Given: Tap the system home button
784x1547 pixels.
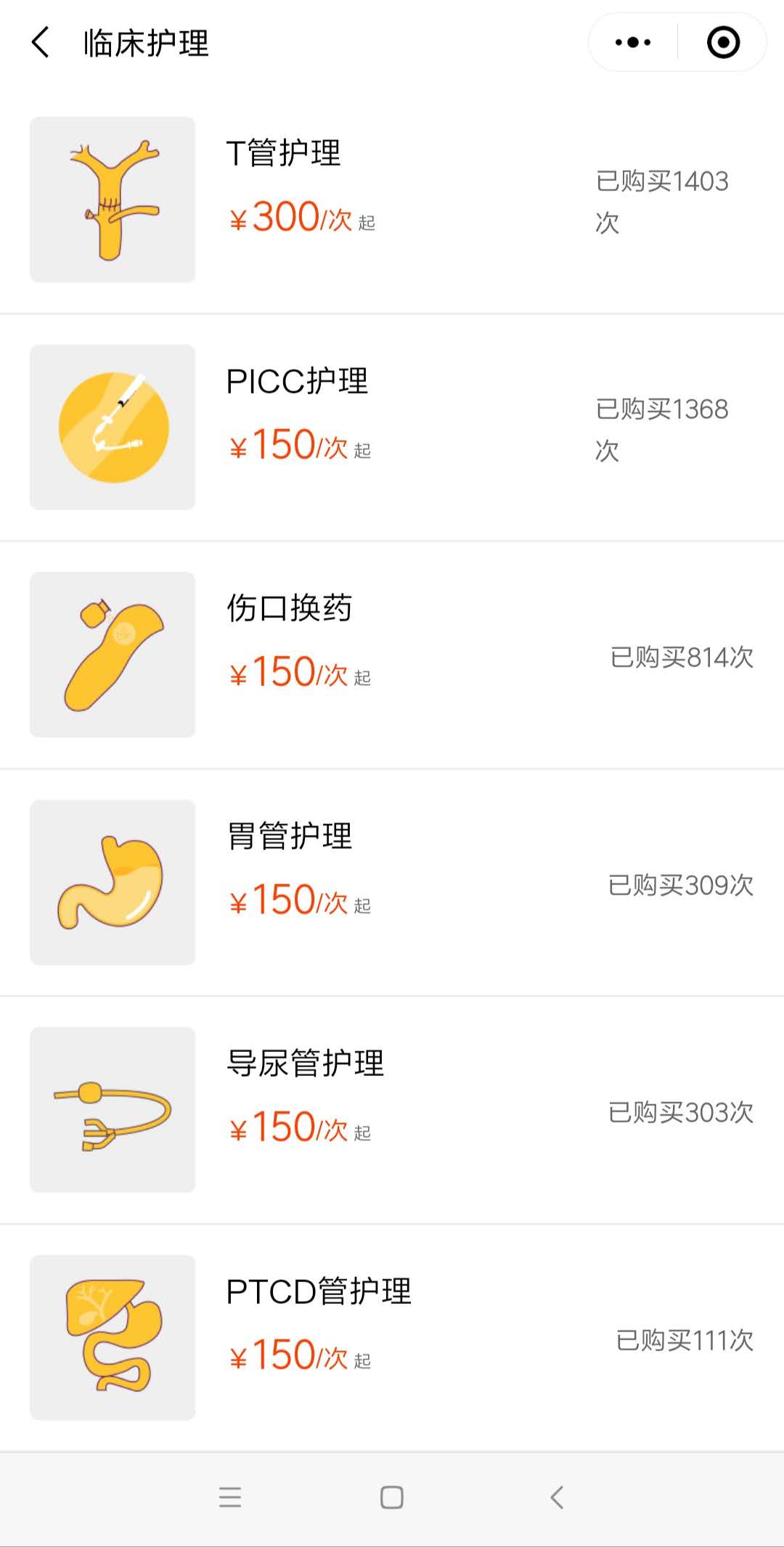Looking at the screenshot, I should [x=392, y=1498].
